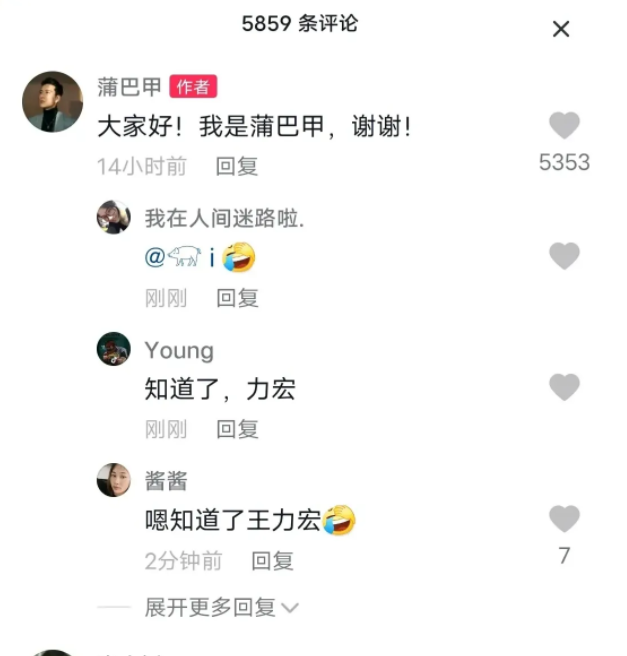
Task: Reply to 蒲巴甲's comment
Action: 237,167
